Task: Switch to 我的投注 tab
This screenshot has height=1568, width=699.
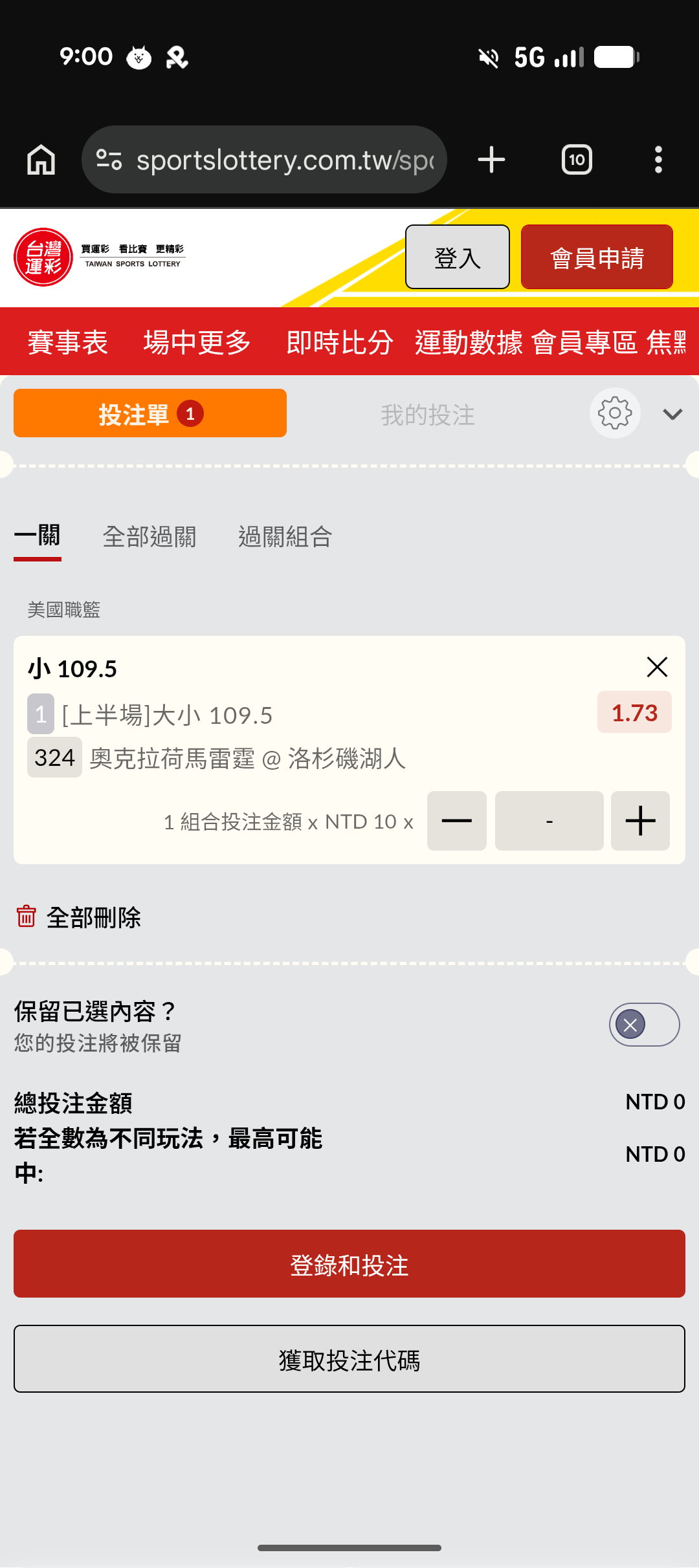Action: point(428,415)
